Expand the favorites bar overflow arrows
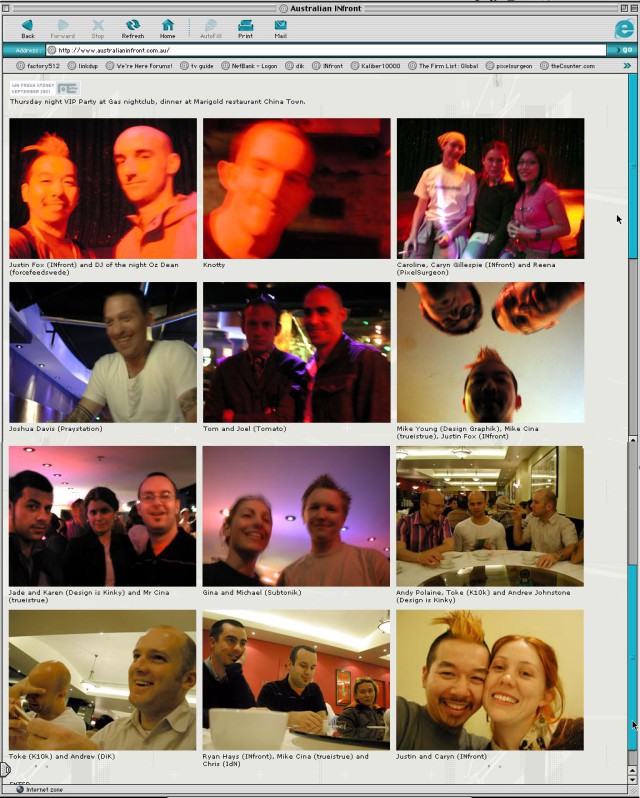 [627, 66]
